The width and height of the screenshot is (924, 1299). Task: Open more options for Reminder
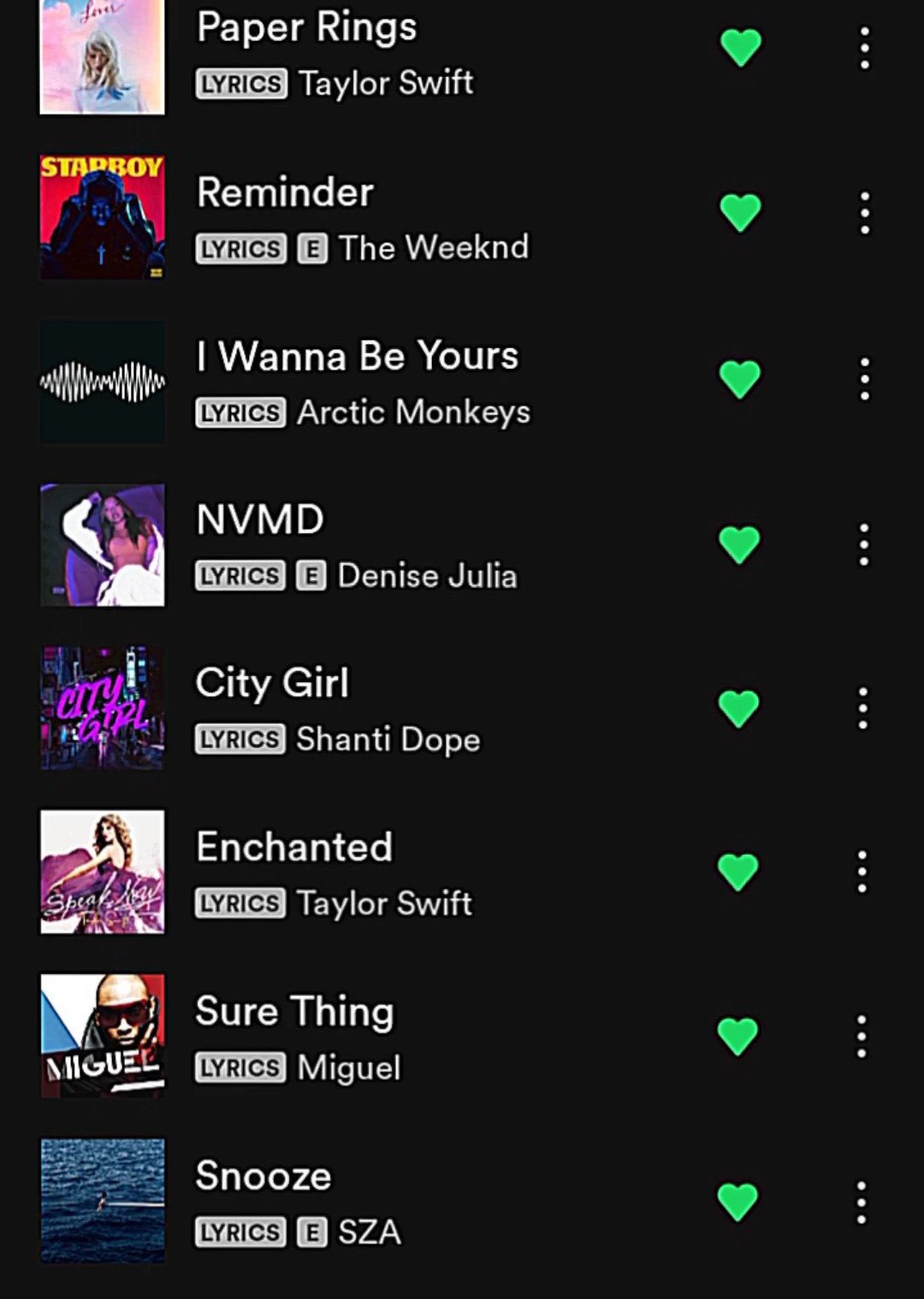coord(865,213)
